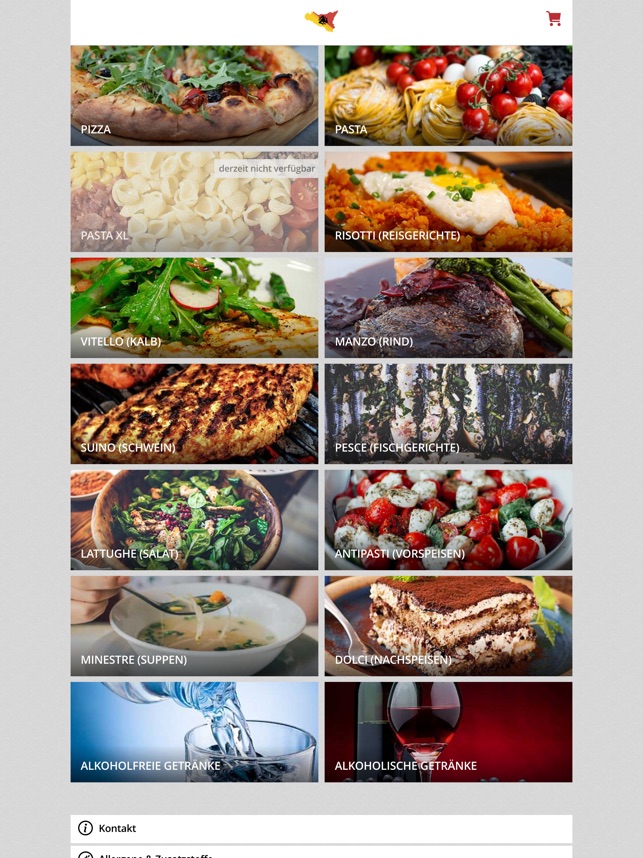Open Vitello (Kalb) category
Screen dimensions: 643x858
(194, 308)
